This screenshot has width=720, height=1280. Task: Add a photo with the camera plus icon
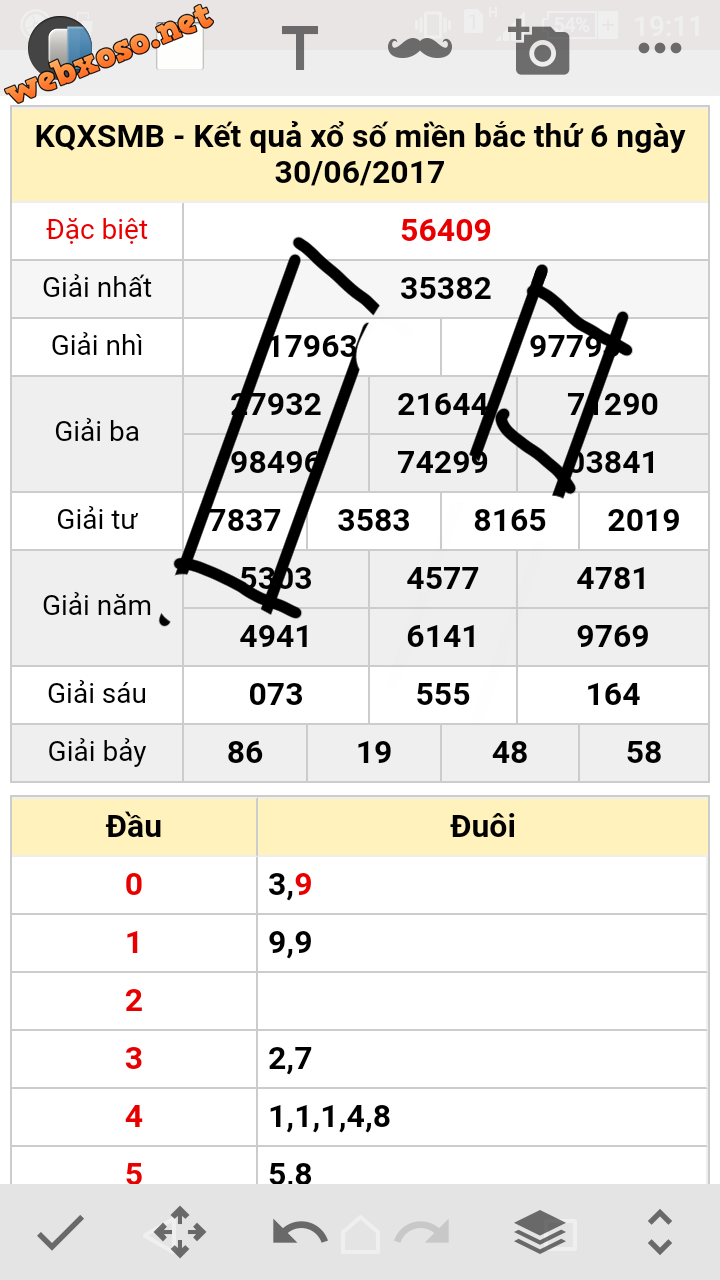click(x=539, y=47)
